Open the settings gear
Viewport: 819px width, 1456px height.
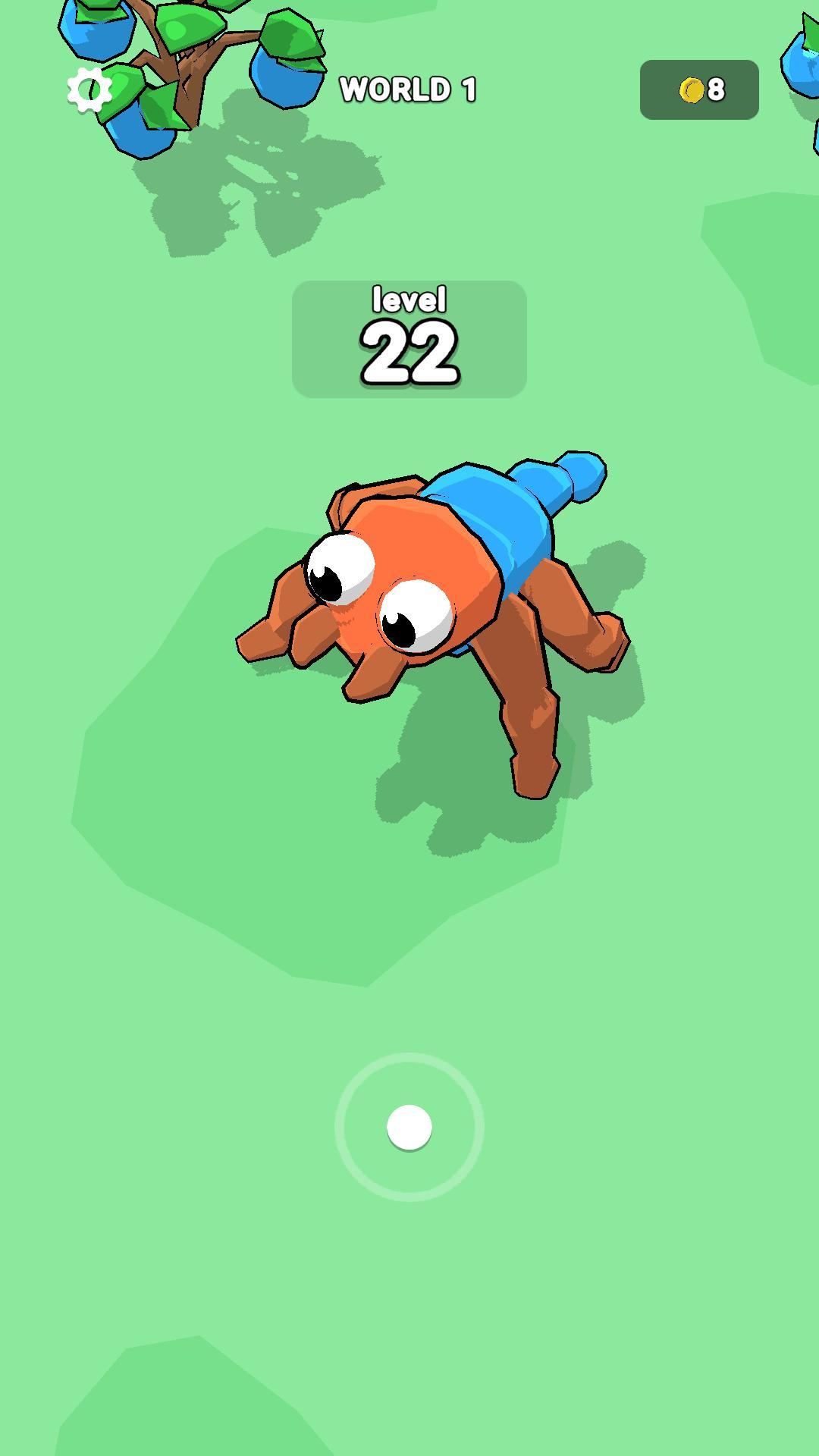(x=89, y=90)
